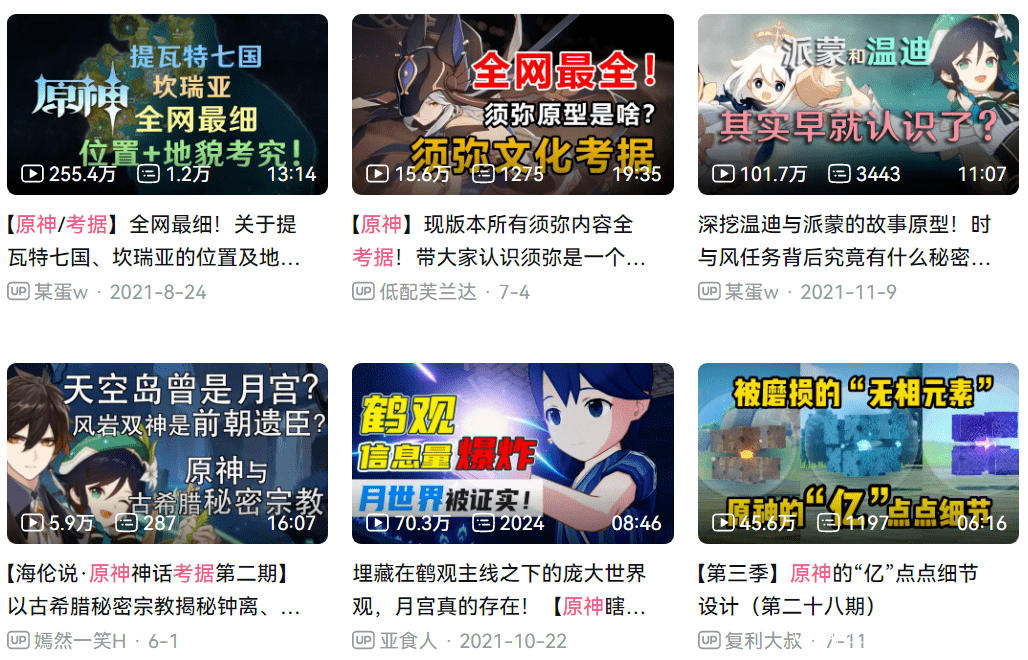Visit uploader 嫣然一笑H's profile
This screenshot has width=1028, height=660.
pyautogui.click(x=80, y=640)
